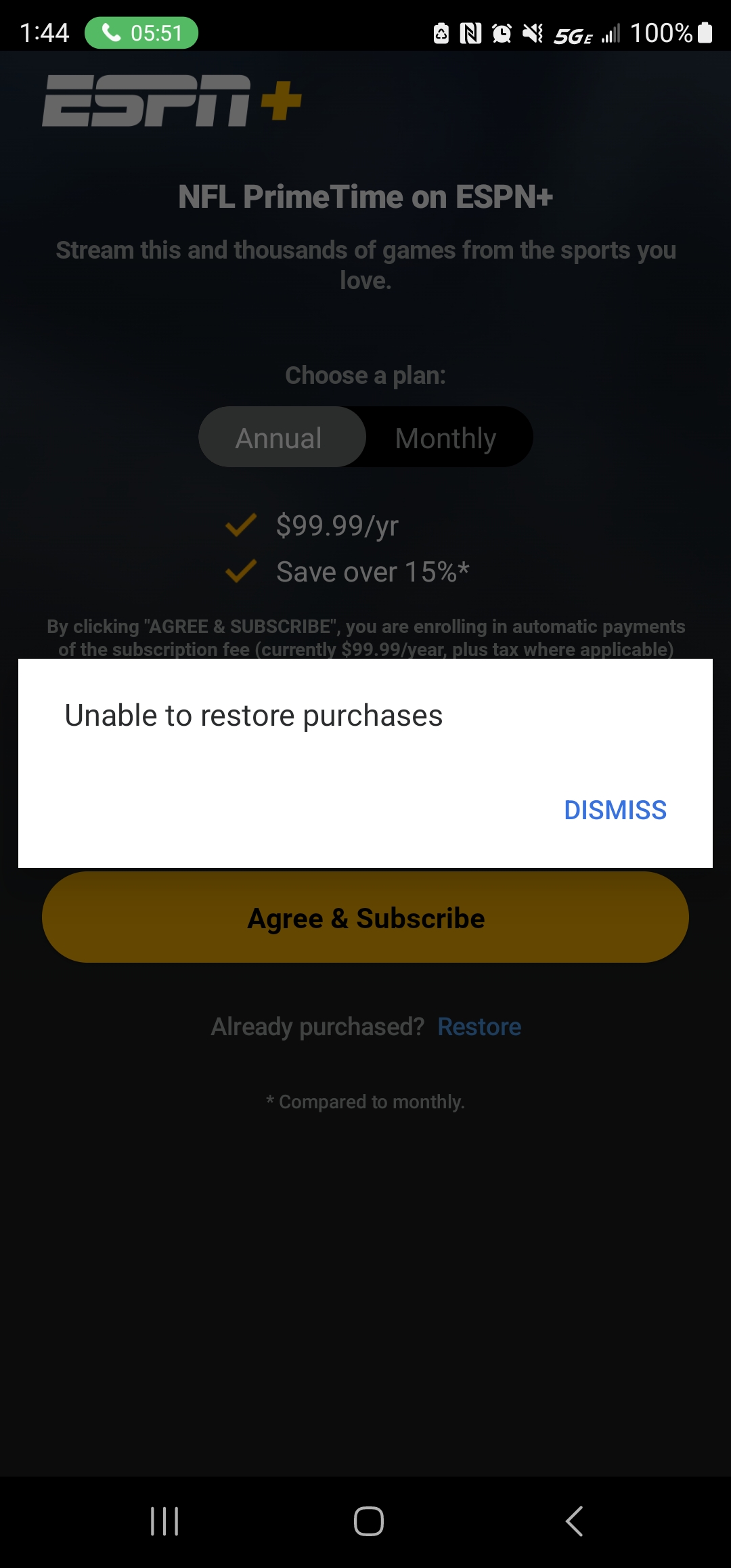Return to the call from the status bar chip

coord(141,33)
